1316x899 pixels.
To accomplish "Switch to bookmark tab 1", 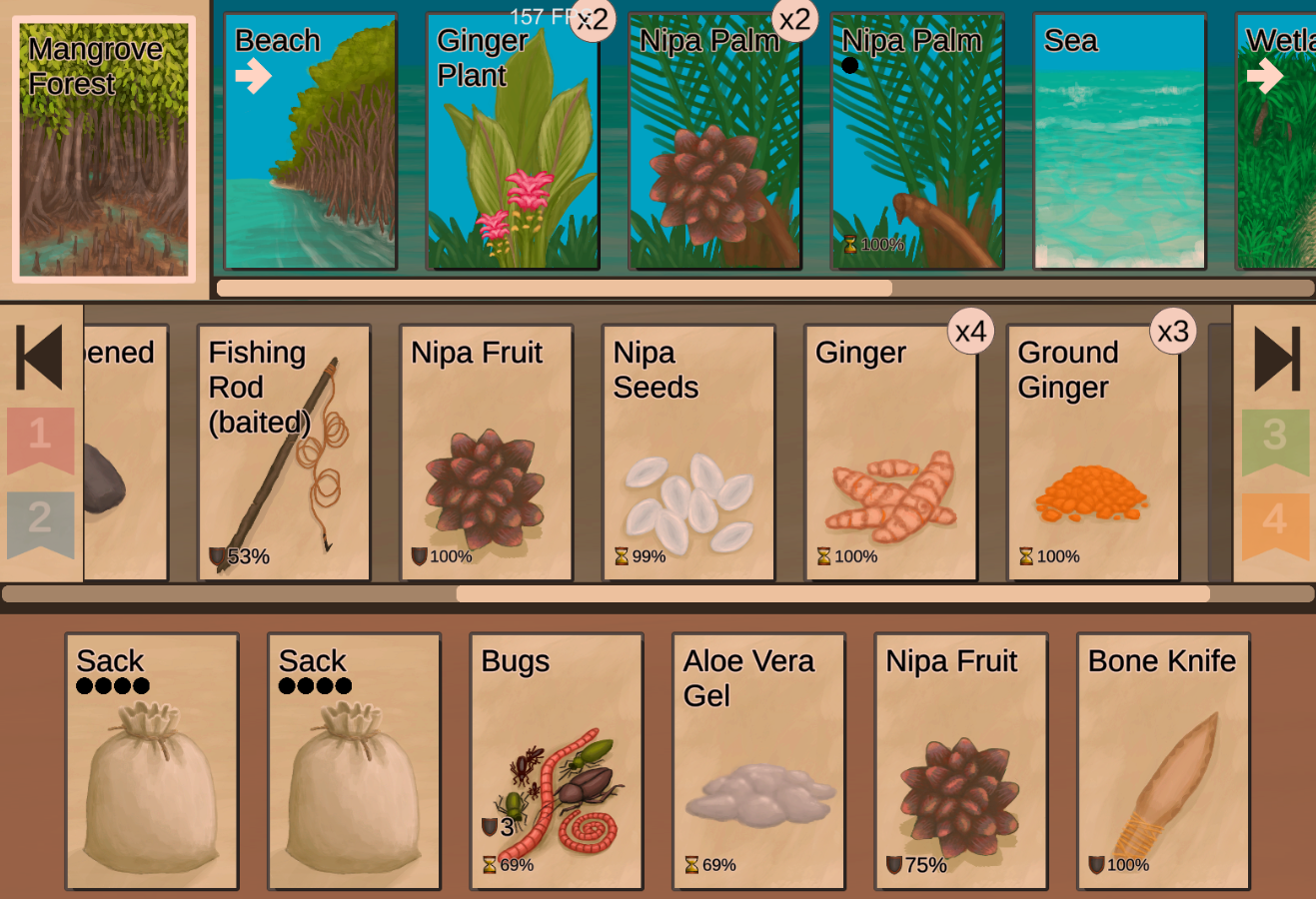I will [40, 438].
